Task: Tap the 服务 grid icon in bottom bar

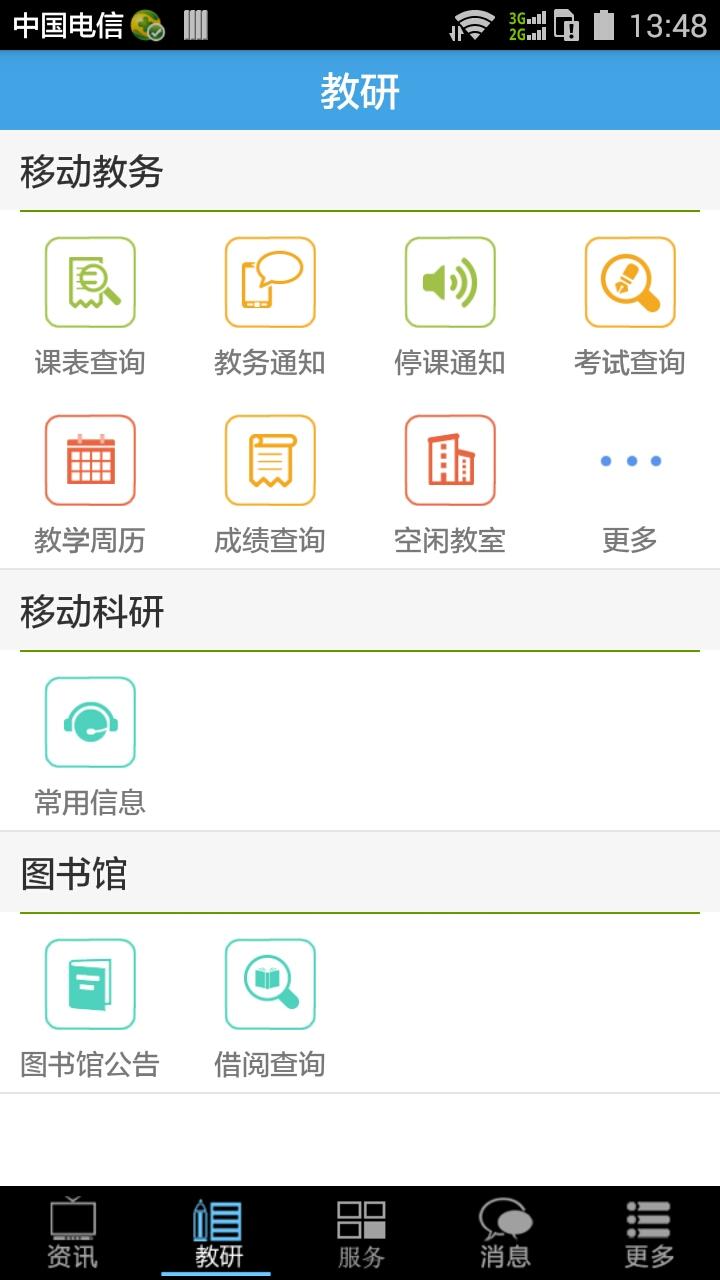Action: click(360, 1230)
